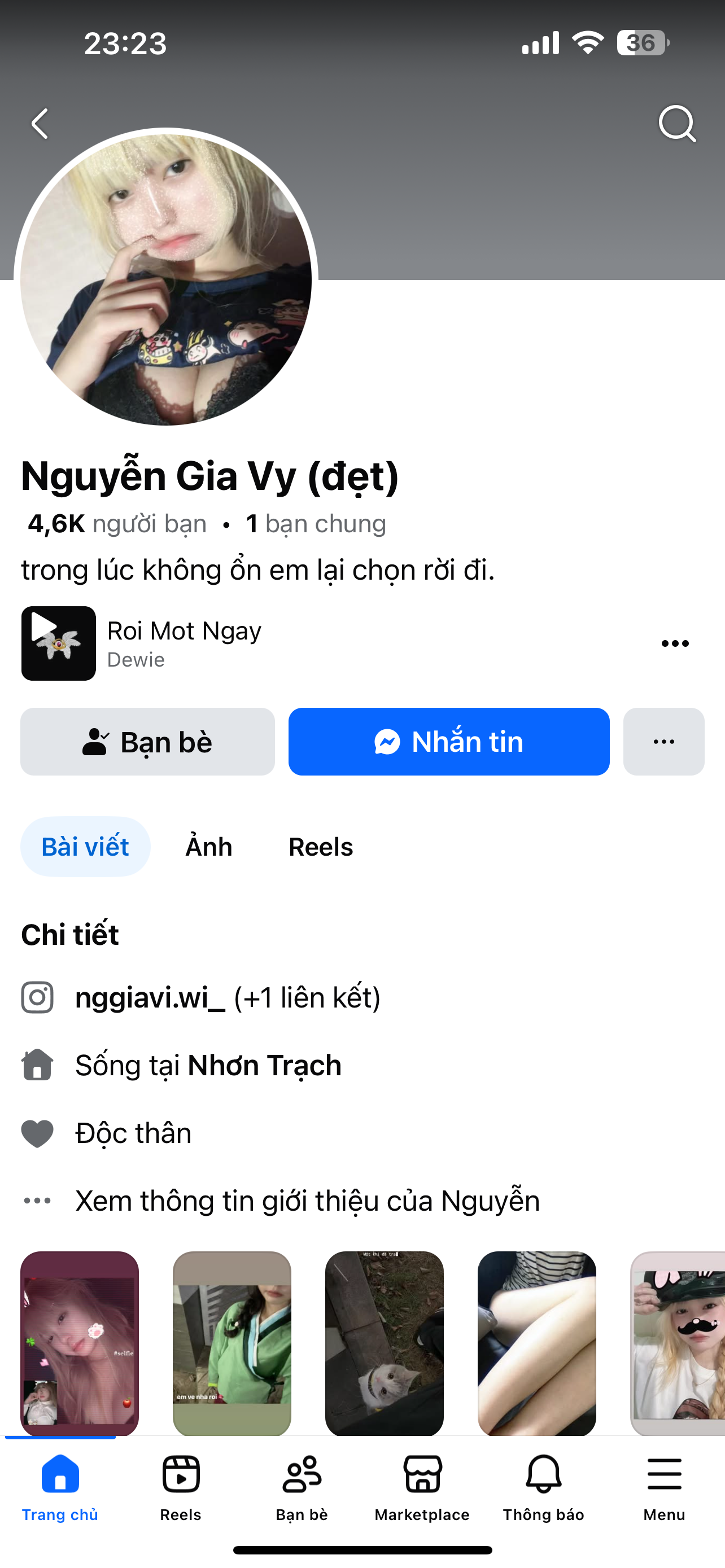Open Marketplace from the bottom bar
This screenshot has height=1568, width=725.
pos(422,1486)
